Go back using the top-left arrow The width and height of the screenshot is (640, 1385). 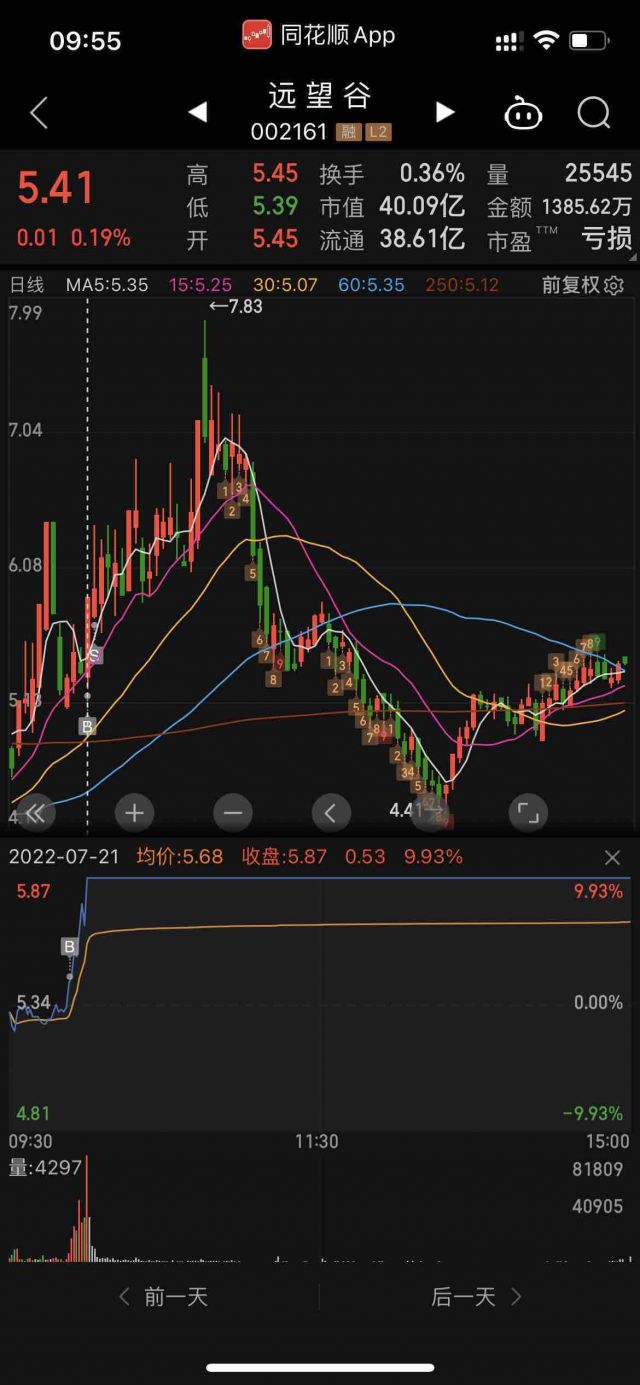pyautogui.click(x=39, y=113)
